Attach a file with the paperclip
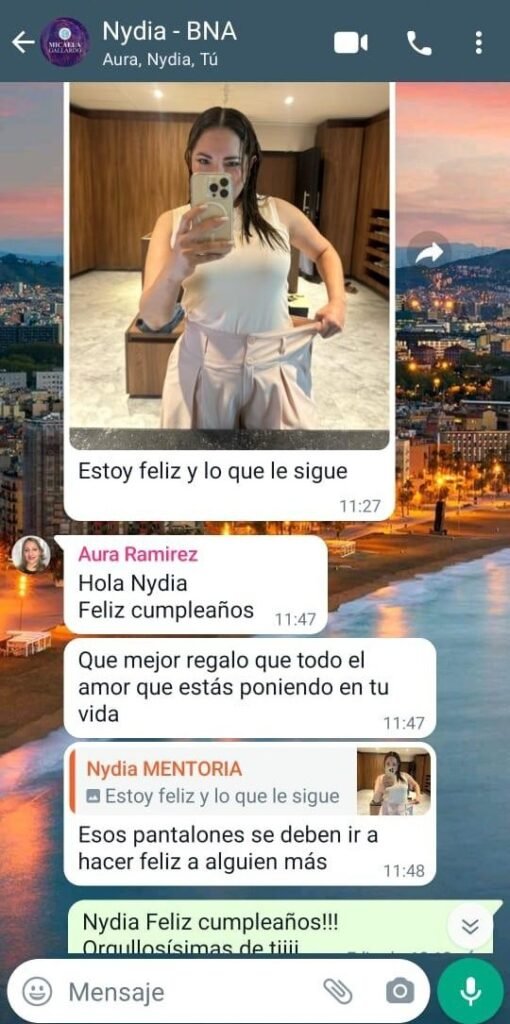 point(338,992)
